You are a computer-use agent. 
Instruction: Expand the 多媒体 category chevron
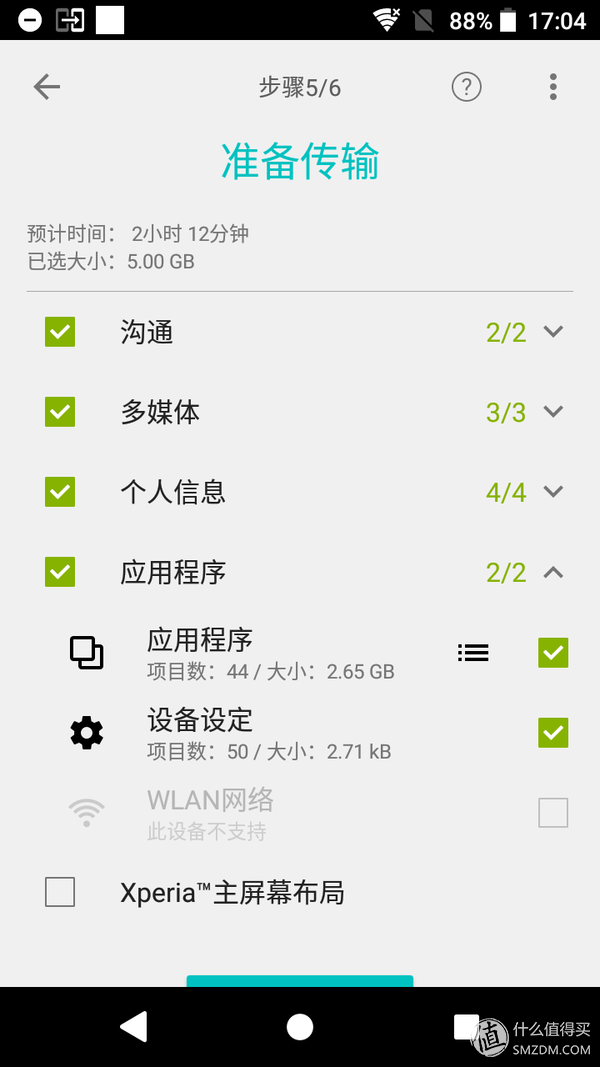pos(553,411)
